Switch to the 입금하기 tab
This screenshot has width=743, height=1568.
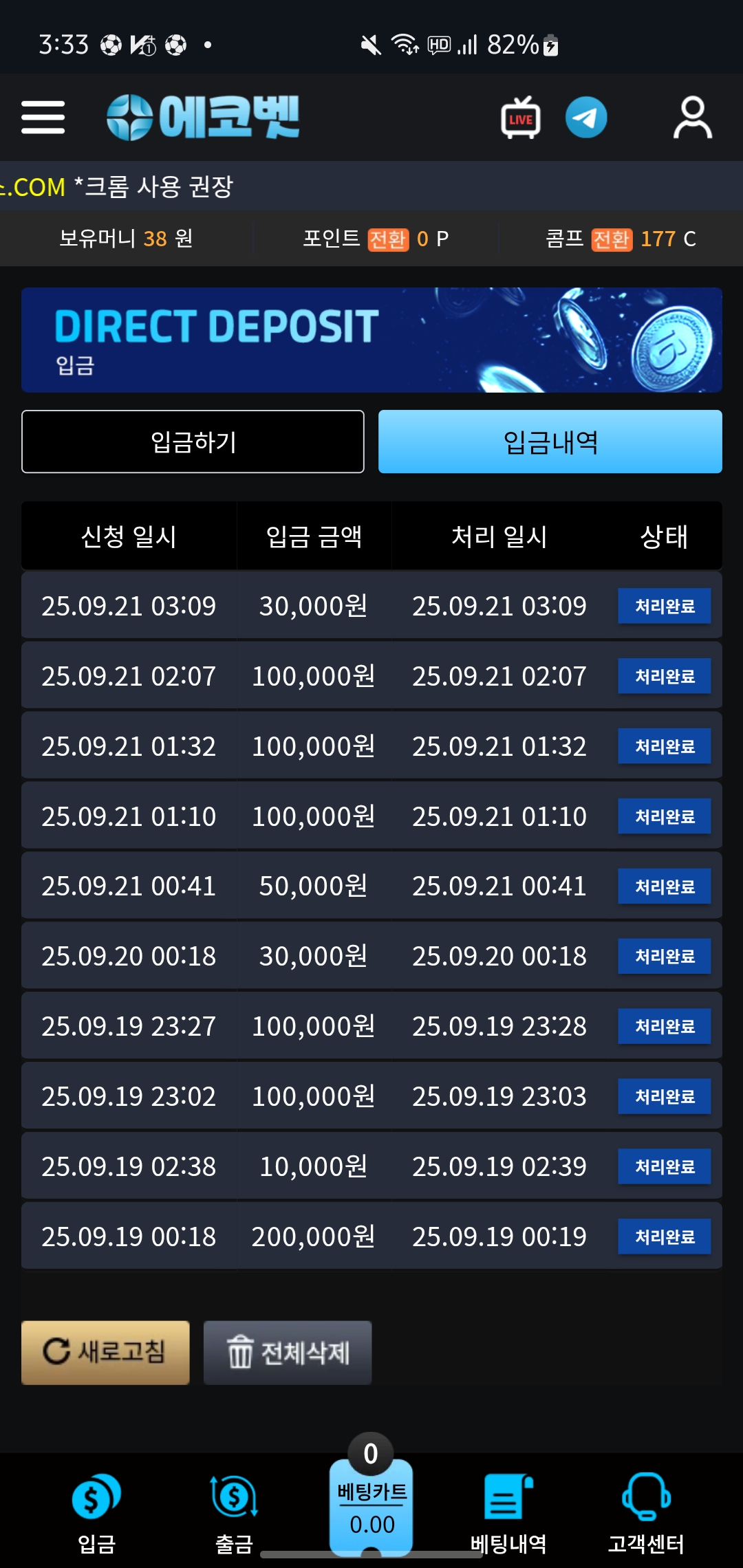pos(193,442)
